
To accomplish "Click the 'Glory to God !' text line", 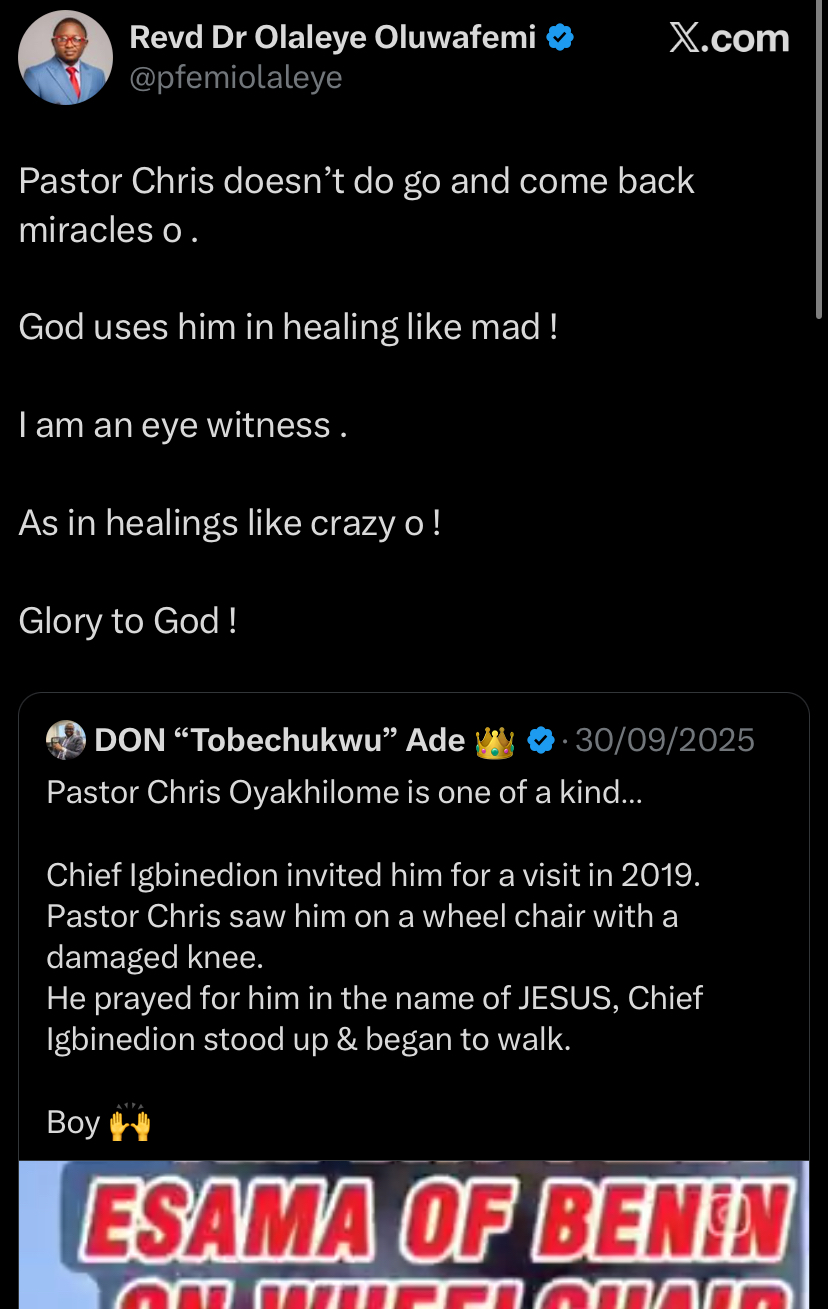I will 128,620.
